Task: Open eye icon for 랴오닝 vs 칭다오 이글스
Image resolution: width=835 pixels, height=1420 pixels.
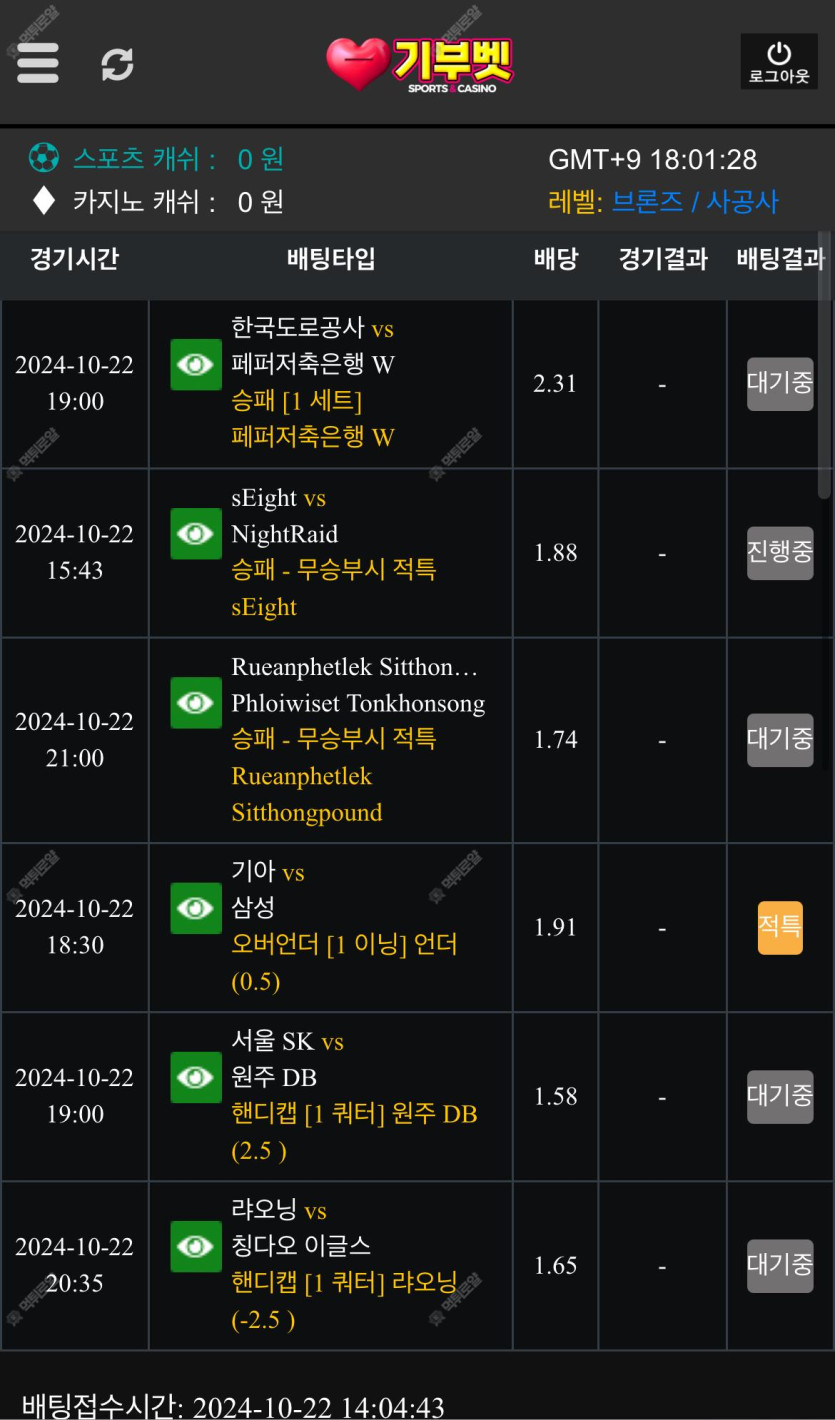Action: (x=196, y=1246)
